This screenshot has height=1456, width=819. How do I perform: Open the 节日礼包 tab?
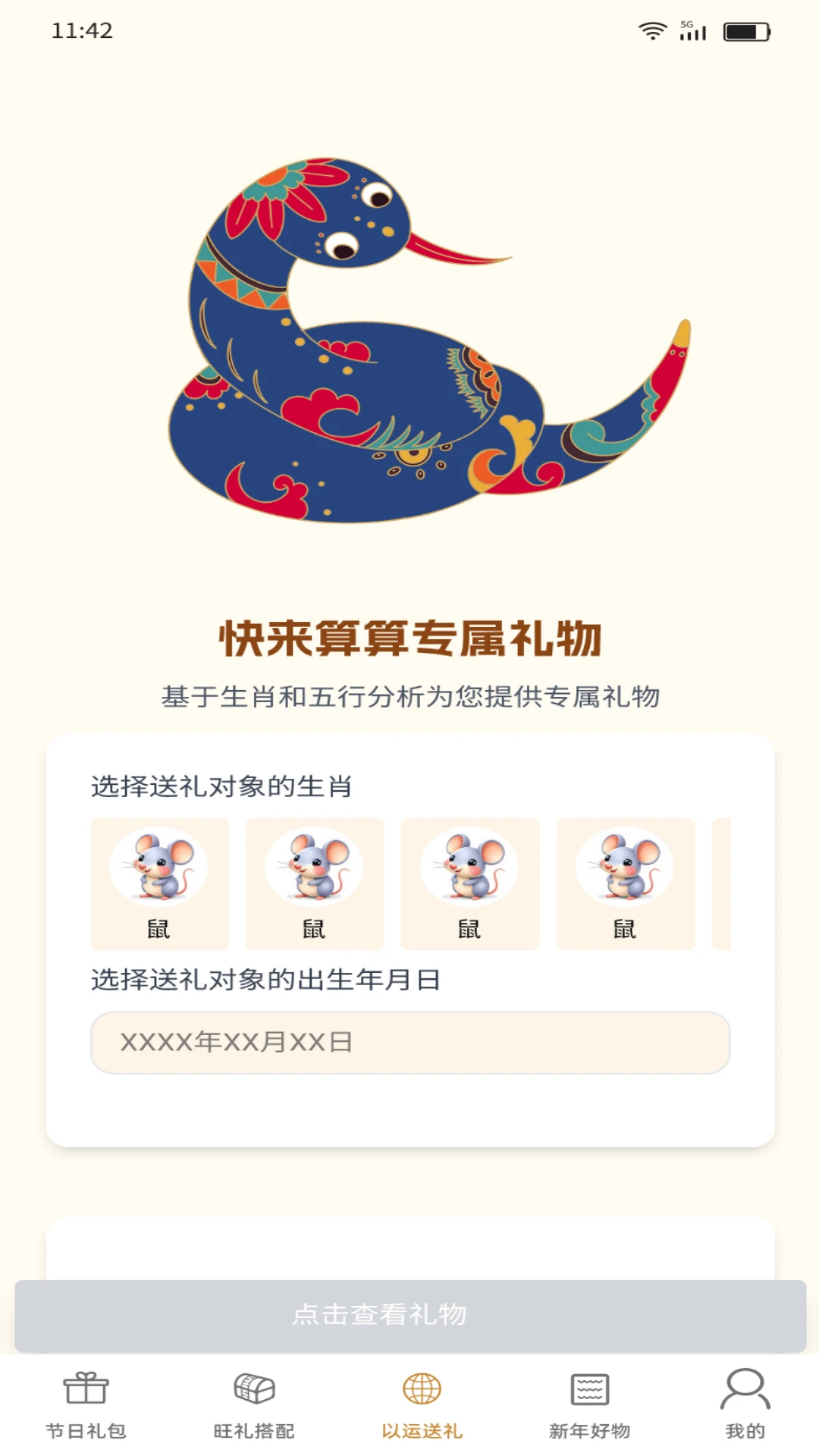86,1404
